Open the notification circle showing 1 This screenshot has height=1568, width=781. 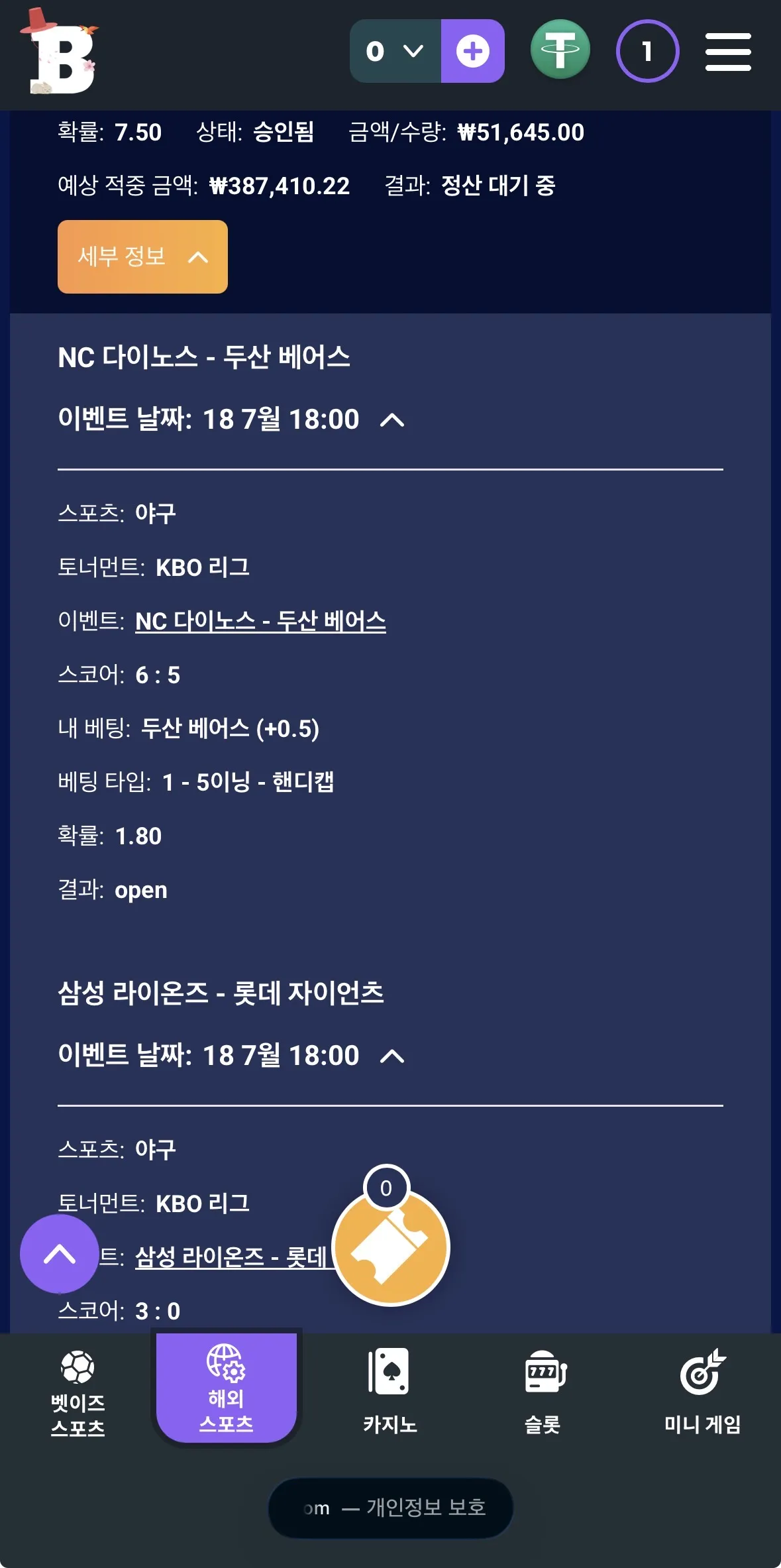click(x=647, y=51)
